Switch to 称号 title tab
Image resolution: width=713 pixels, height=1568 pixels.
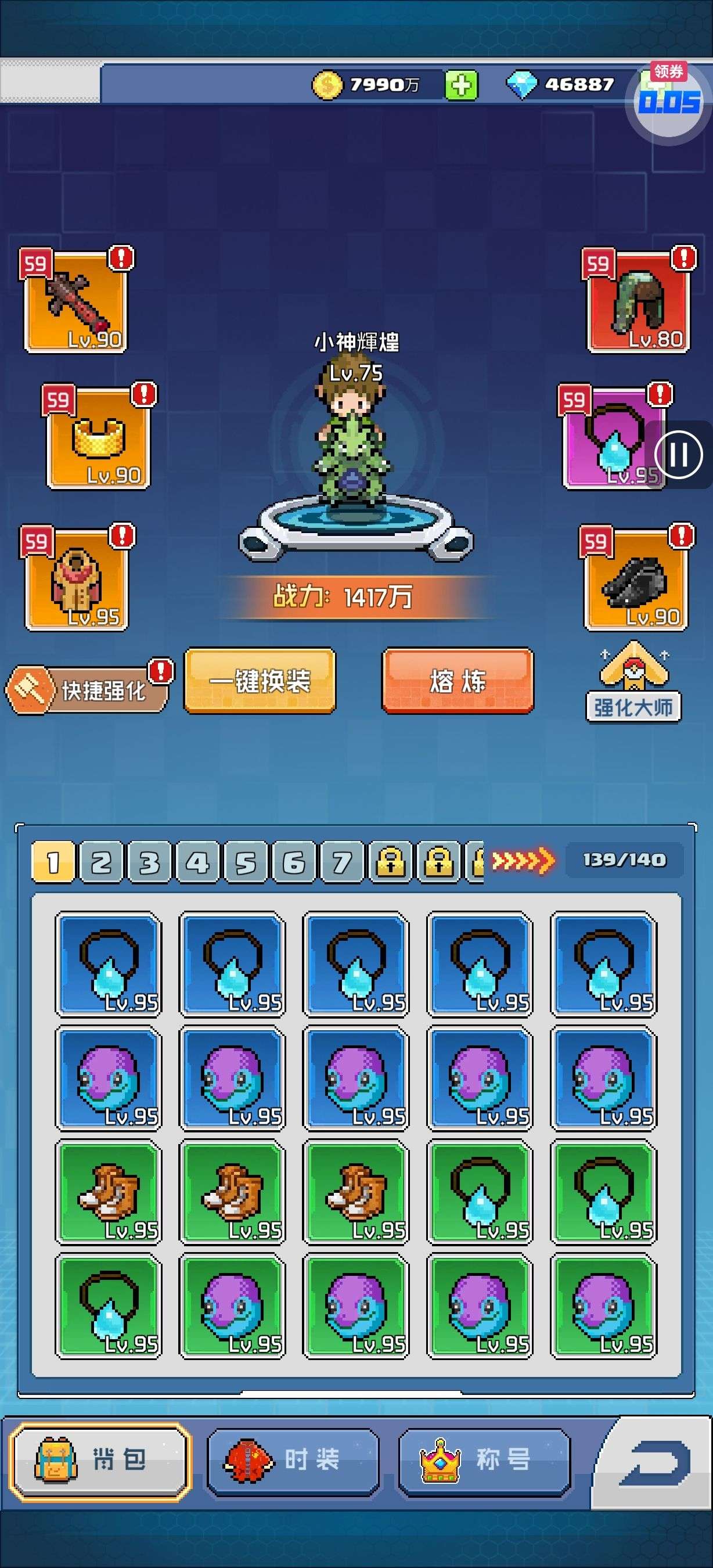pyautogui.click(x=484, y=1459)
